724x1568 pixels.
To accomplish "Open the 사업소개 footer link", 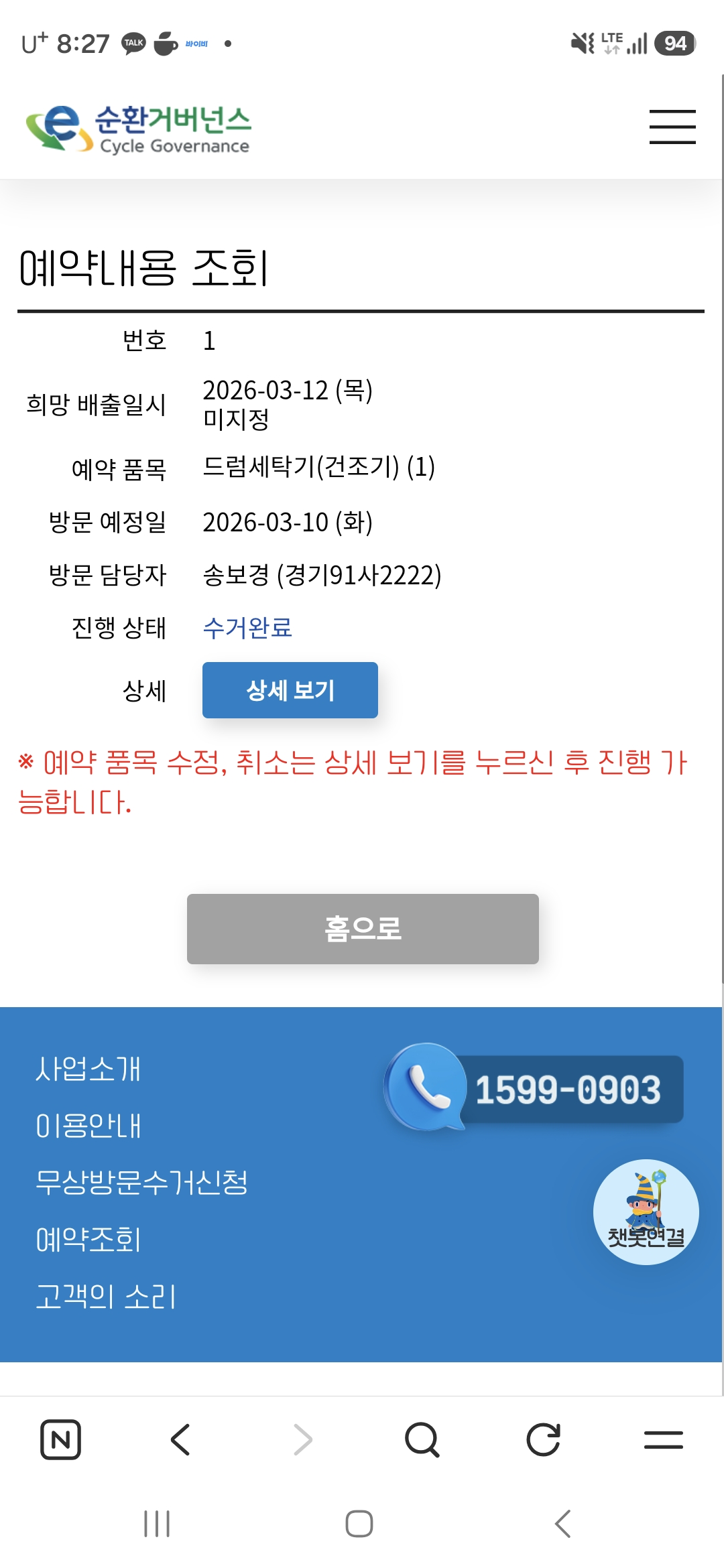I will (x=88, y=1069).
